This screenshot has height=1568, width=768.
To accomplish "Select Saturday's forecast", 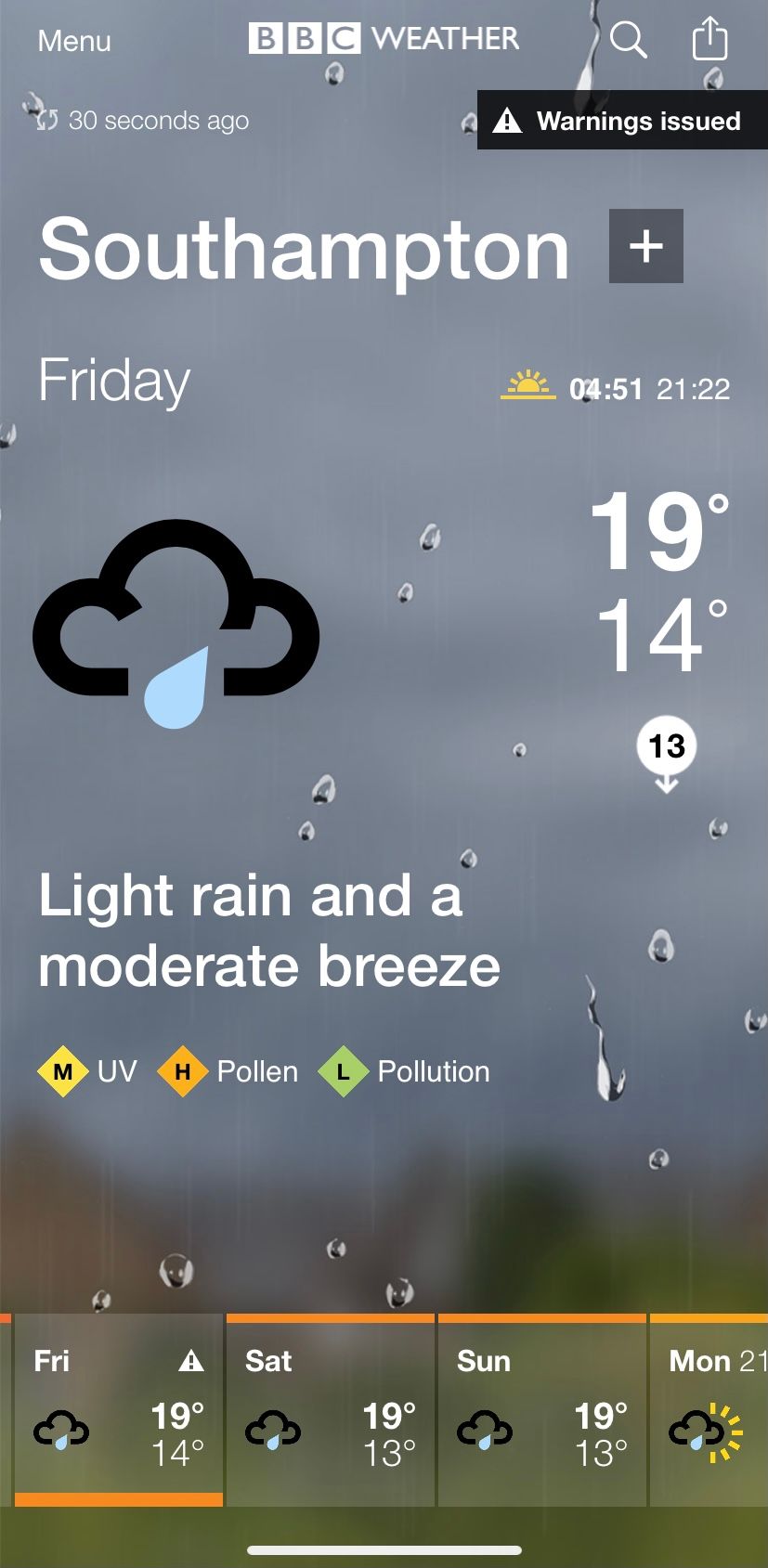I will (330, 1411).
